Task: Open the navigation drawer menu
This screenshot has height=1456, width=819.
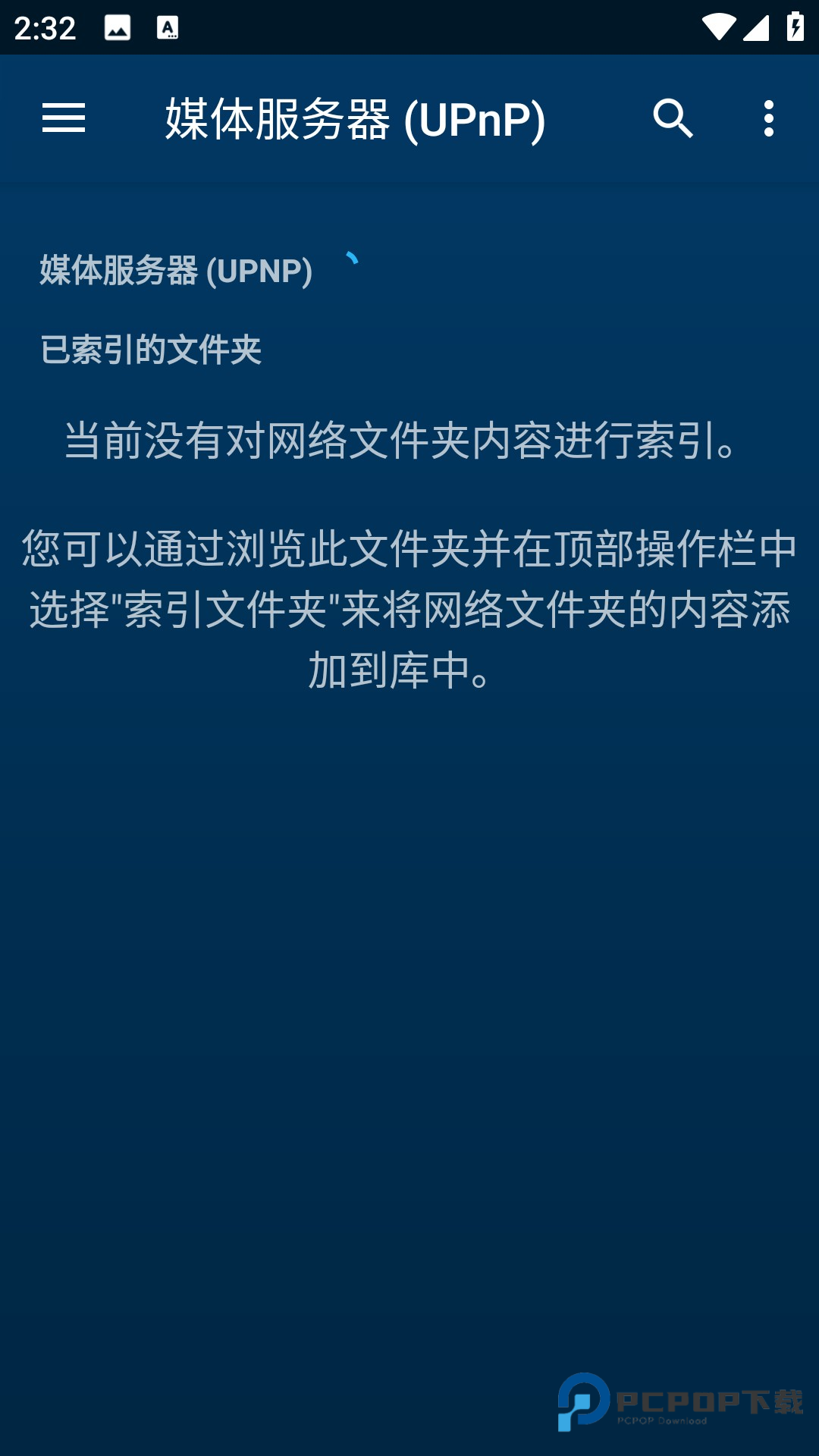Action: 64,118
